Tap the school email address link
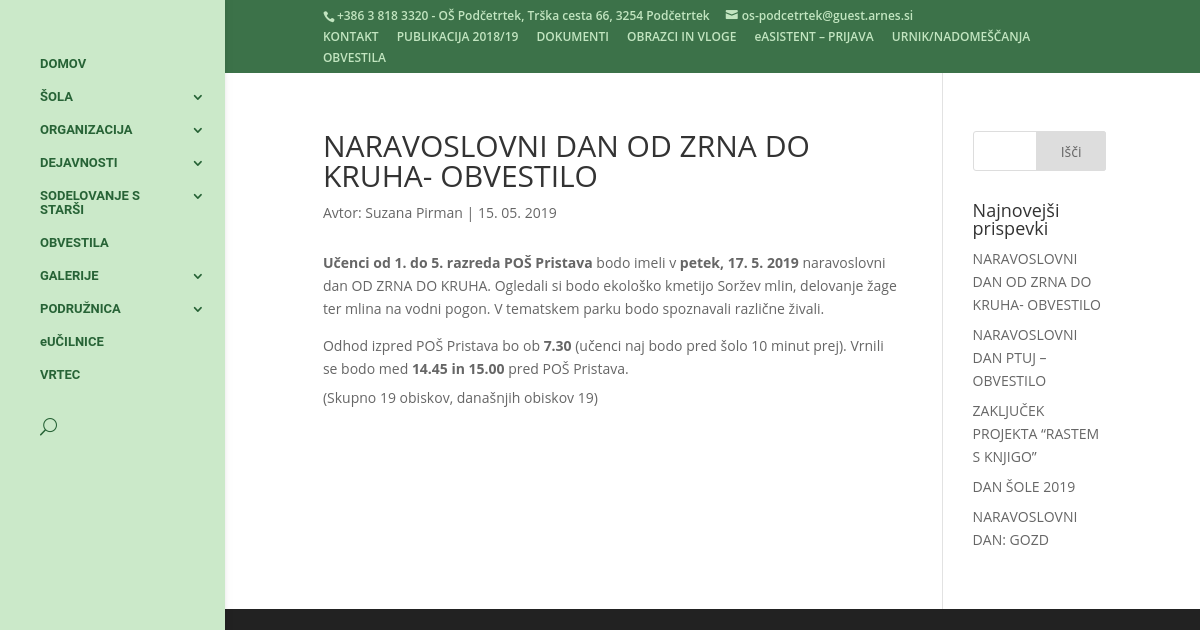The image size is (1200, 630). pyautogui.click(x=826, y=16)
